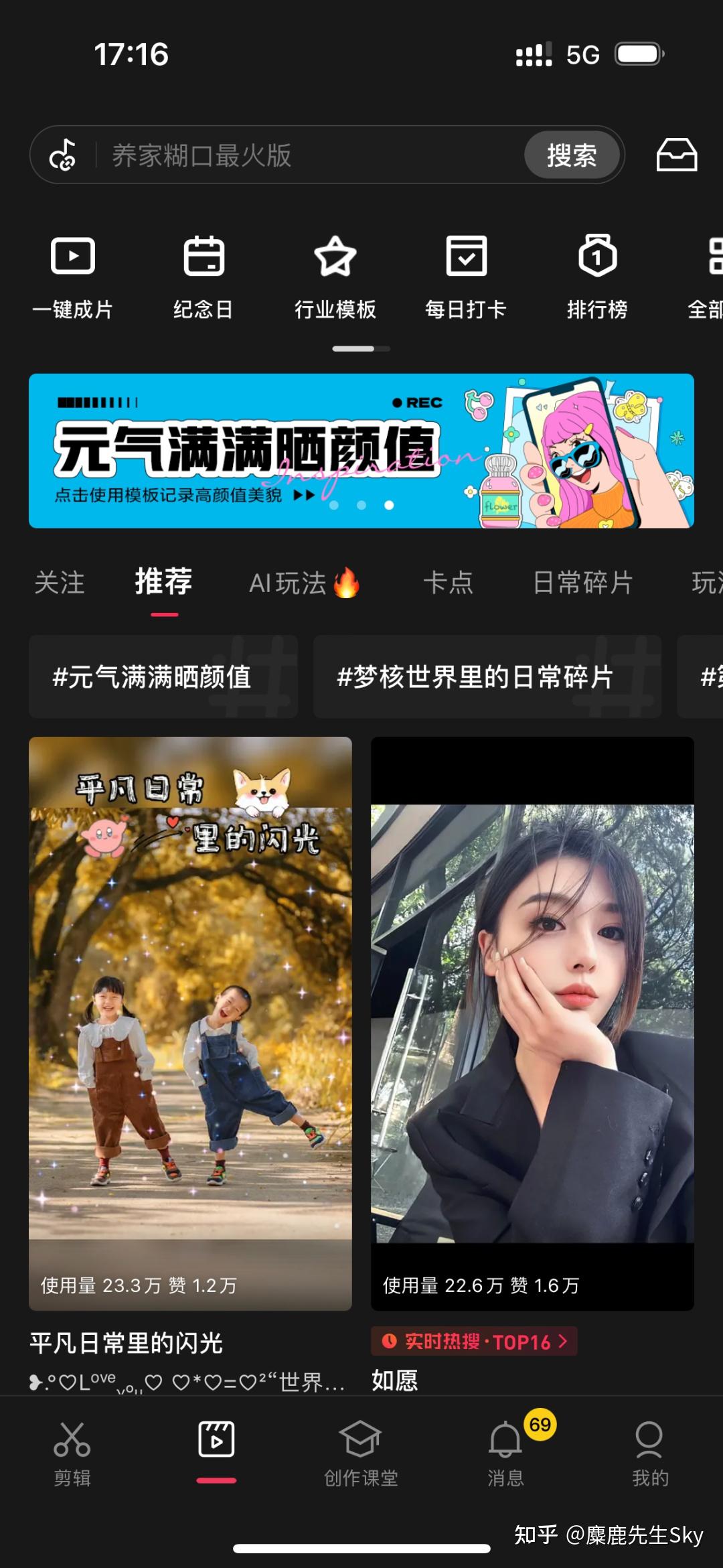Switch to the AI玩法 tab
This screenshot has width=723, height=1568.
coord(303,582)
